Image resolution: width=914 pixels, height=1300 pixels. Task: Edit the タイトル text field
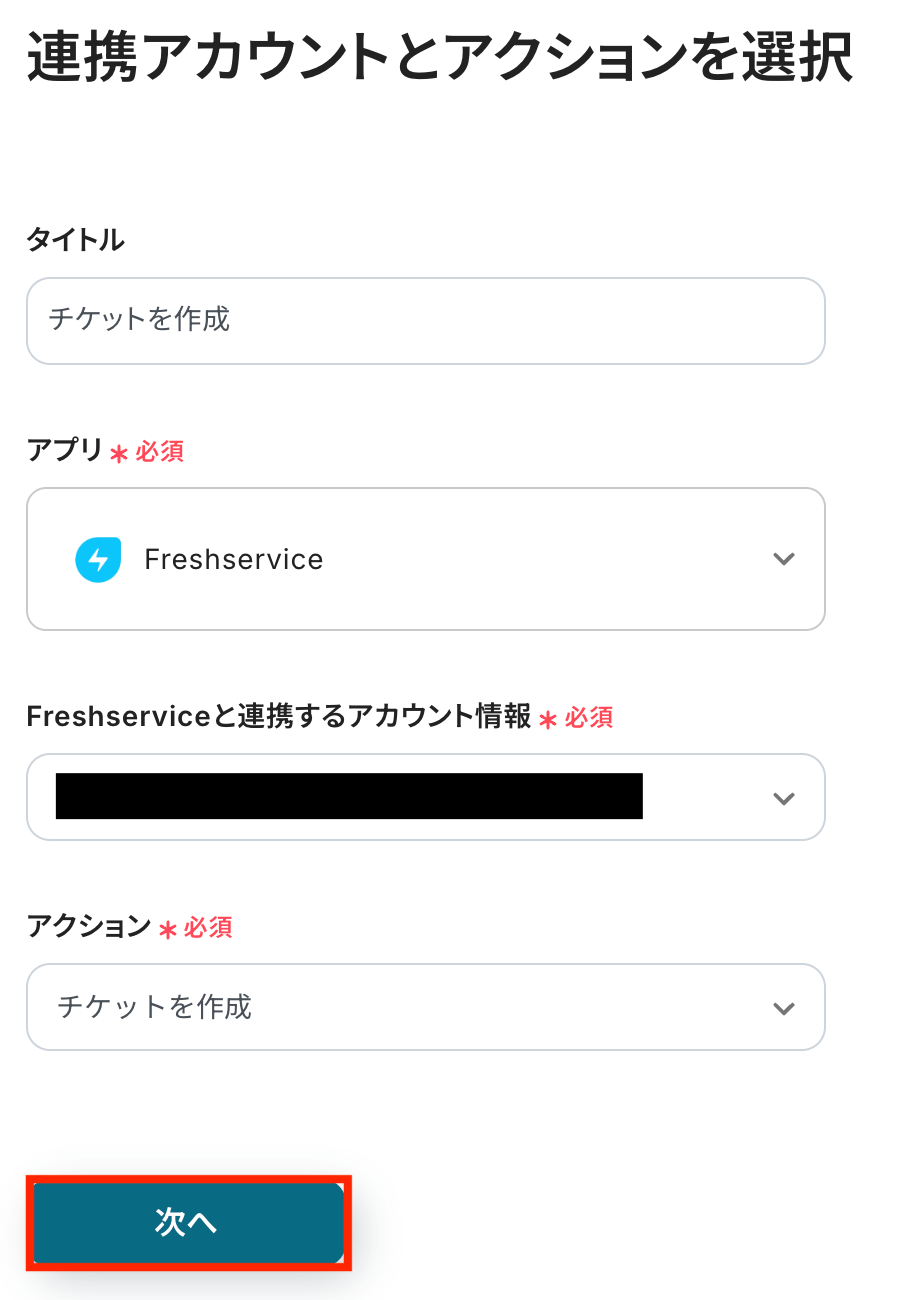pyautogui.click(x=425, y=321)
